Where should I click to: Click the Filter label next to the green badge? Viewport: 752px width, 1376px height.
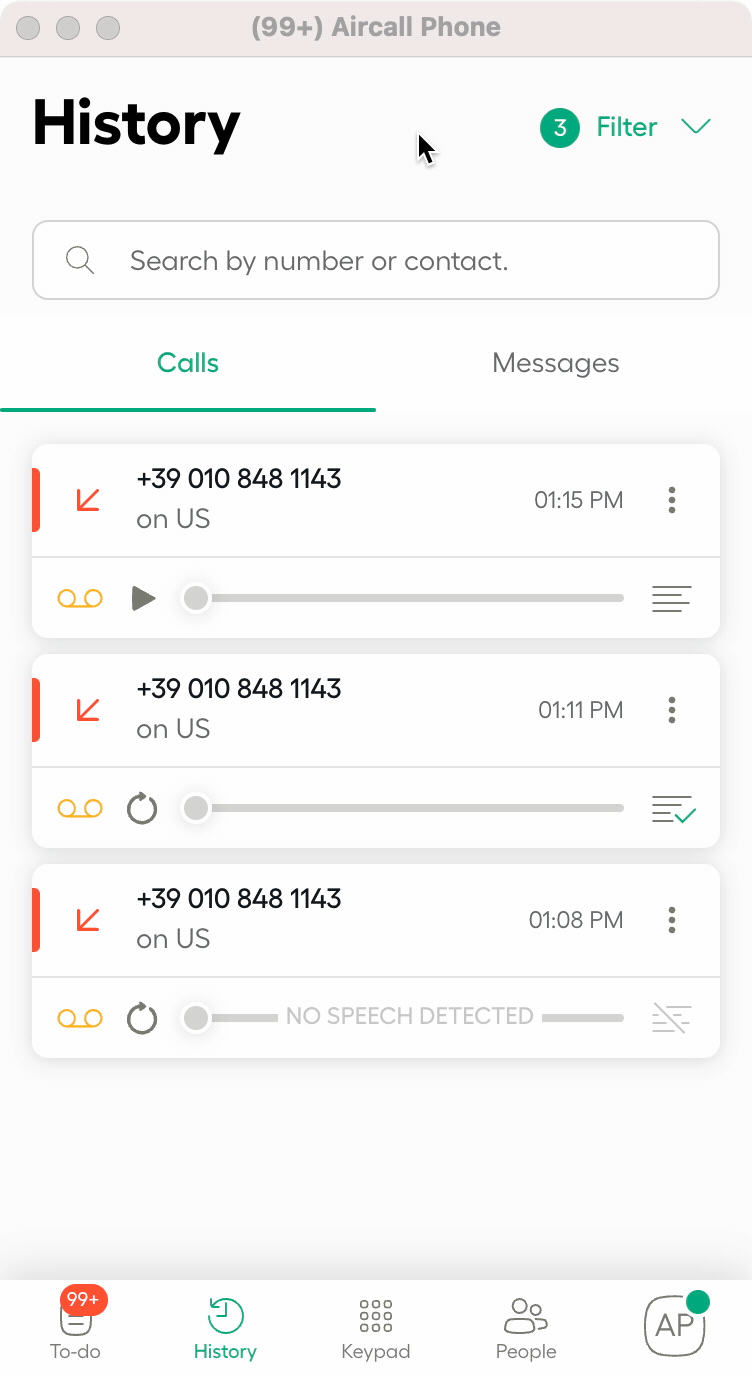627,127
